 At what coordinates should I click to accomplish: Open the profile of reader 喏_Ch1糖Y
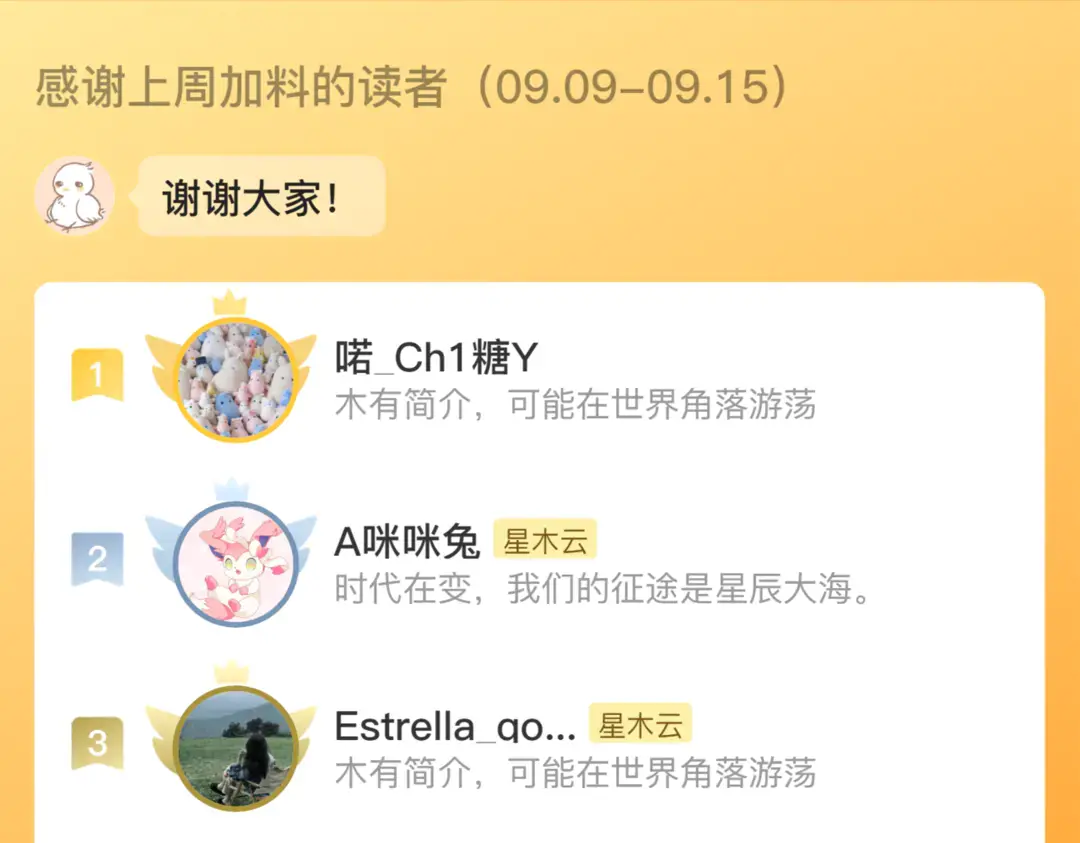(x=236, y=379)
